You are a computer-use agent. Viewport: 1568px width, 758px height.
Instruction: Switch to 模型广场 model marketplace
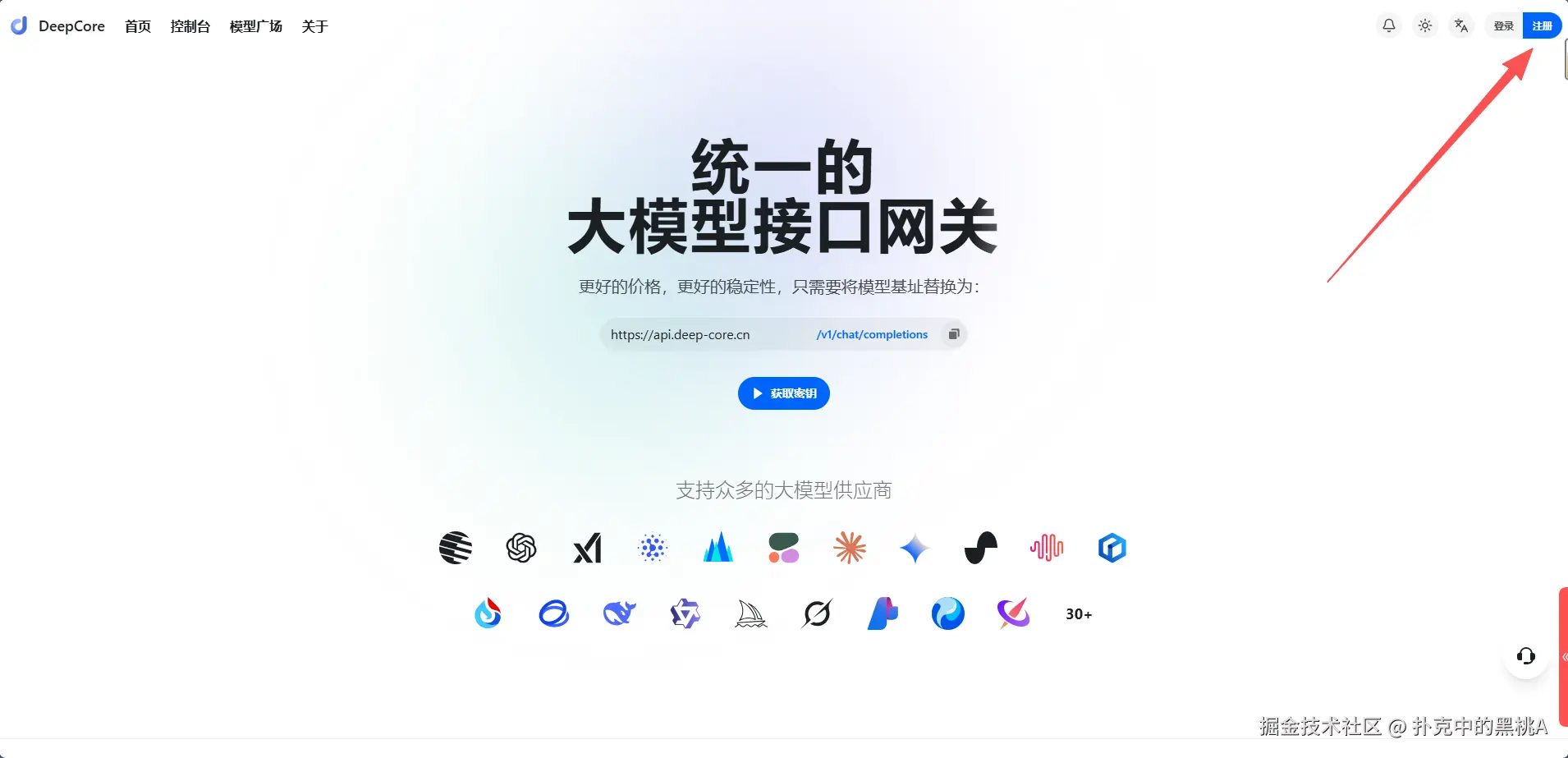tap(256, 26)
